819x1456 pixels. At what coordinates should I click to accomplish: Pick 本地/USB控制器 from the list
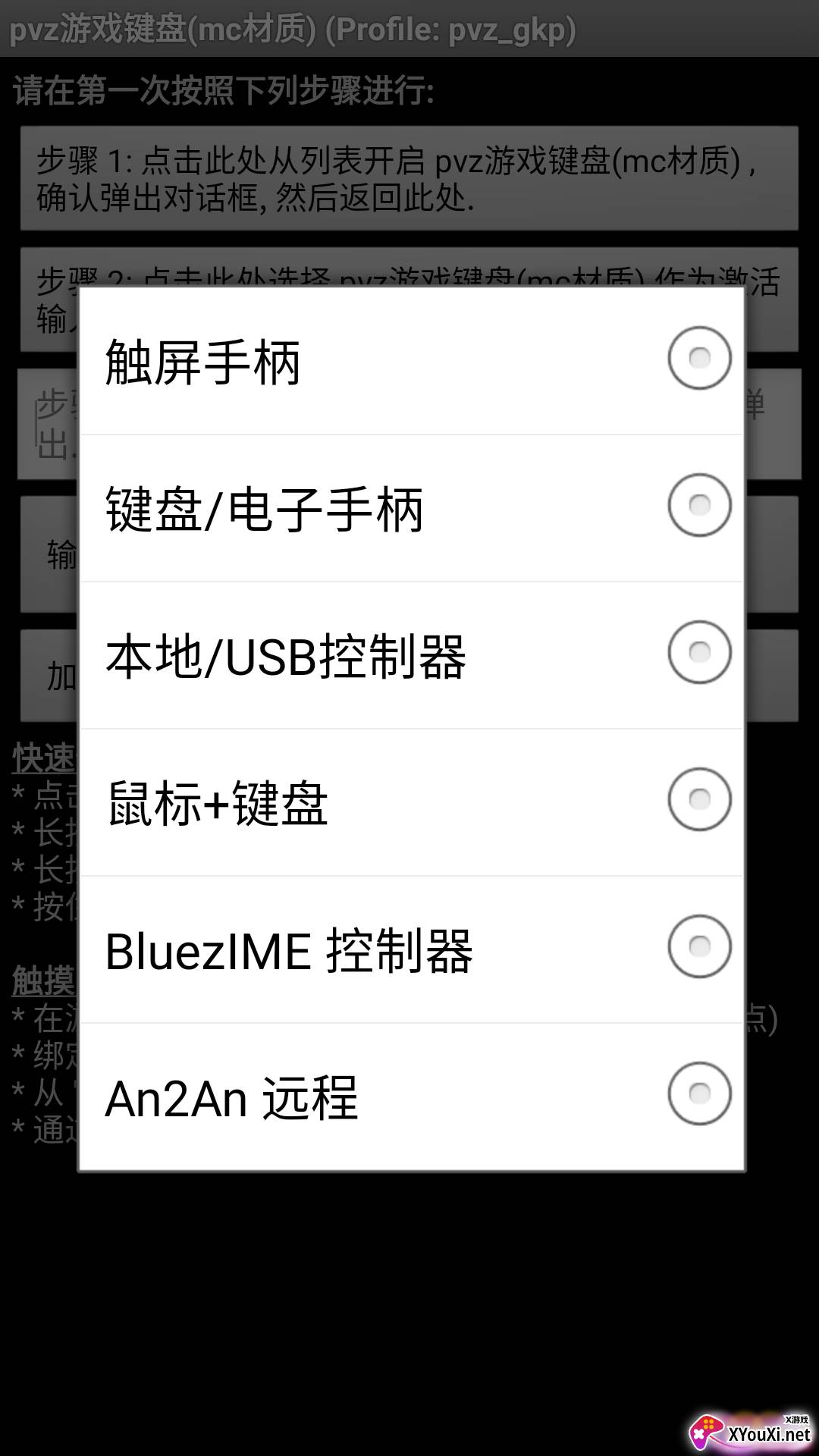698,652
